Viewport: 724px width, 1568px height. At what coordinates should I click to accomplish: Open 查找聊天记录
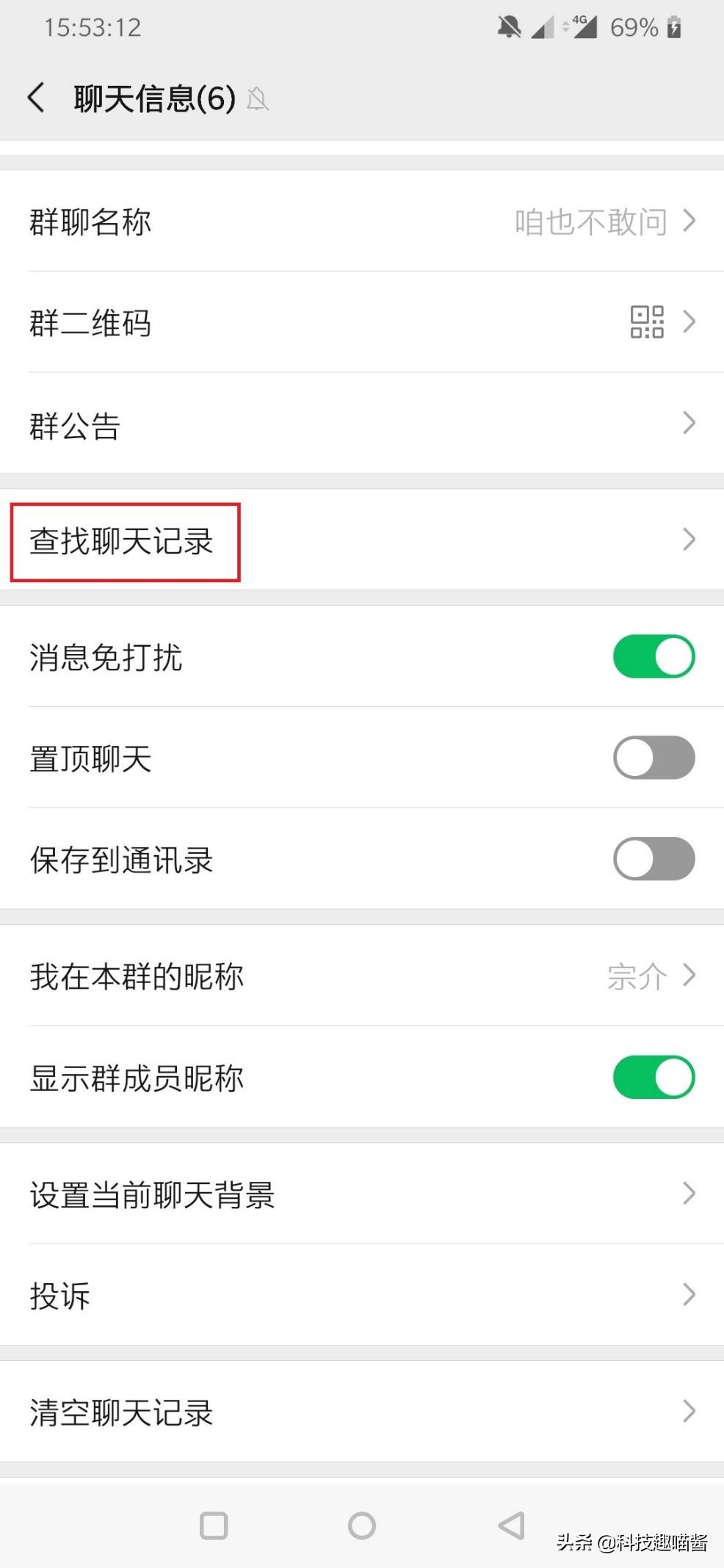[x=362, y=541]
